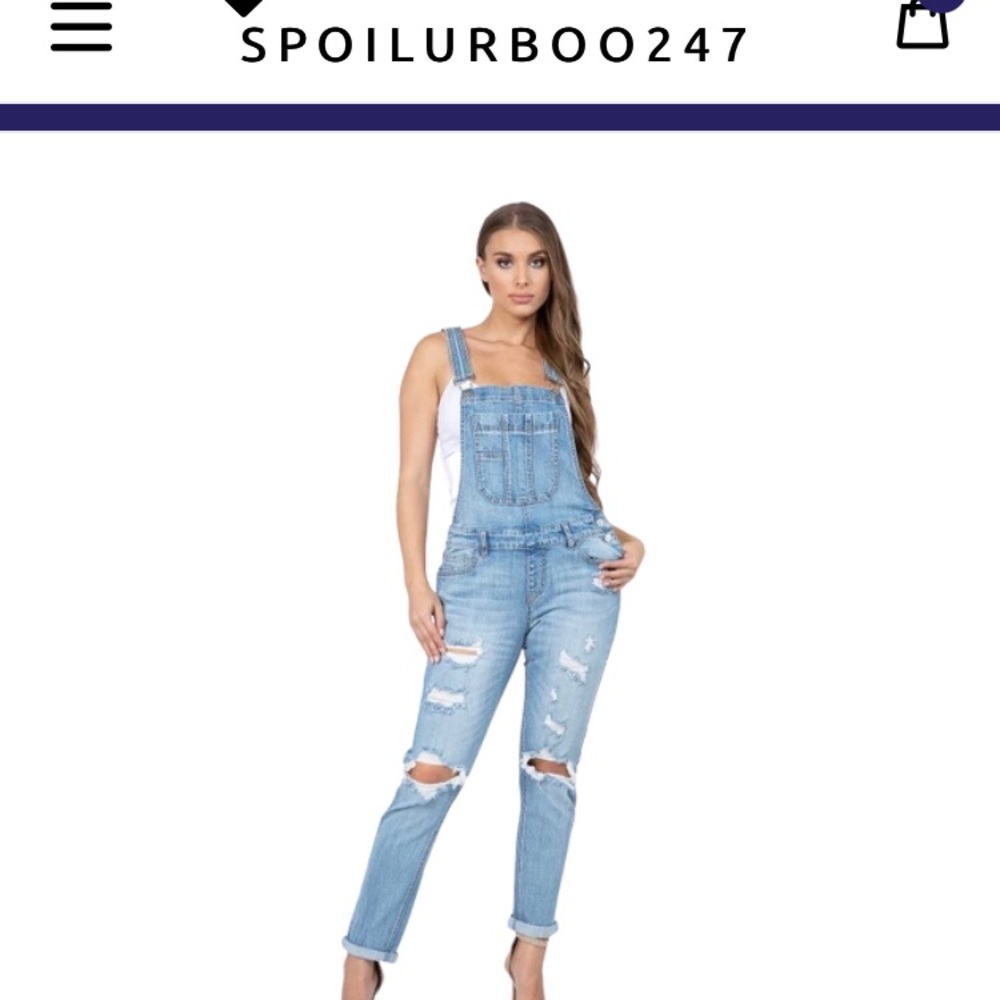Open the shopping bag cart
Screen dimensions: 1000x1000
tap(922, 25)
